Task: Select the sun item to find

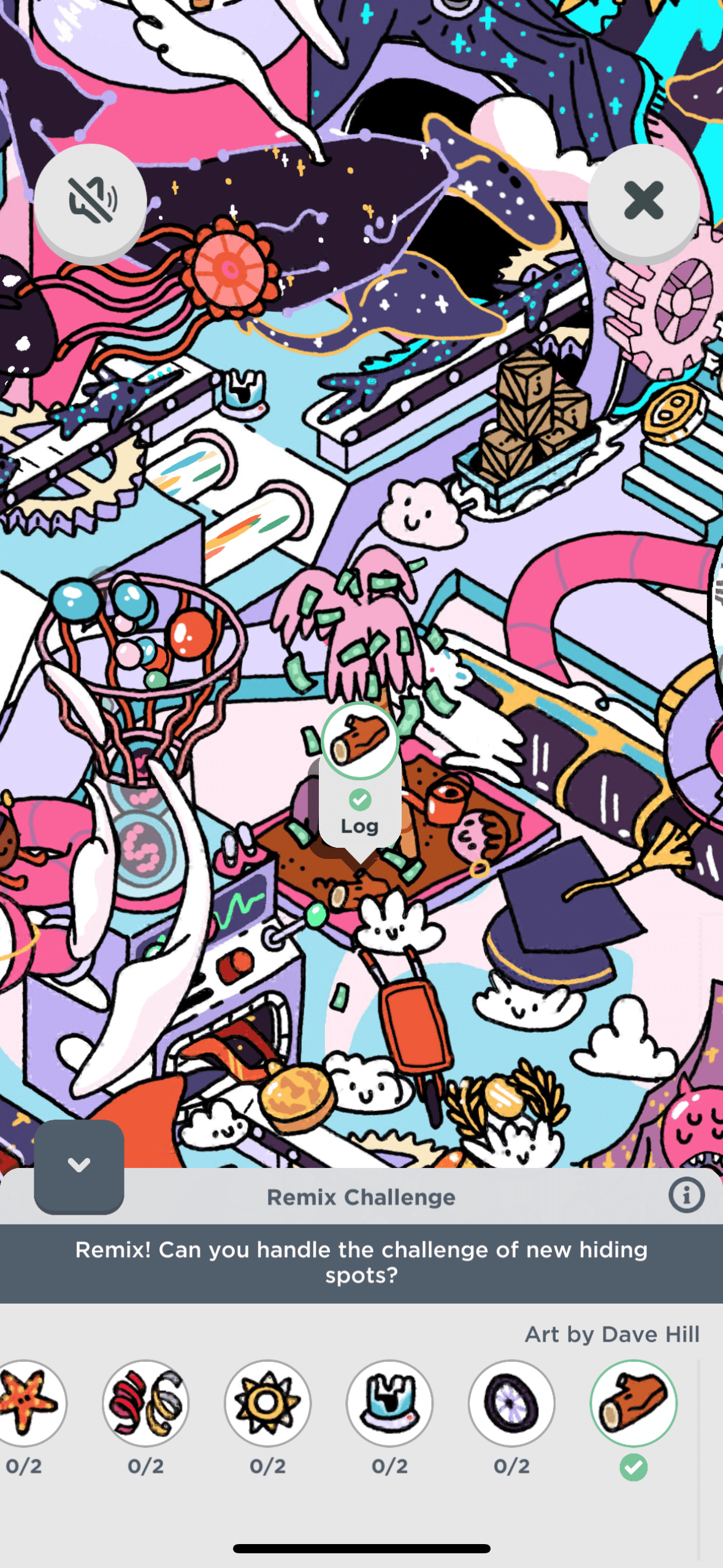Action: [267, 1404]
